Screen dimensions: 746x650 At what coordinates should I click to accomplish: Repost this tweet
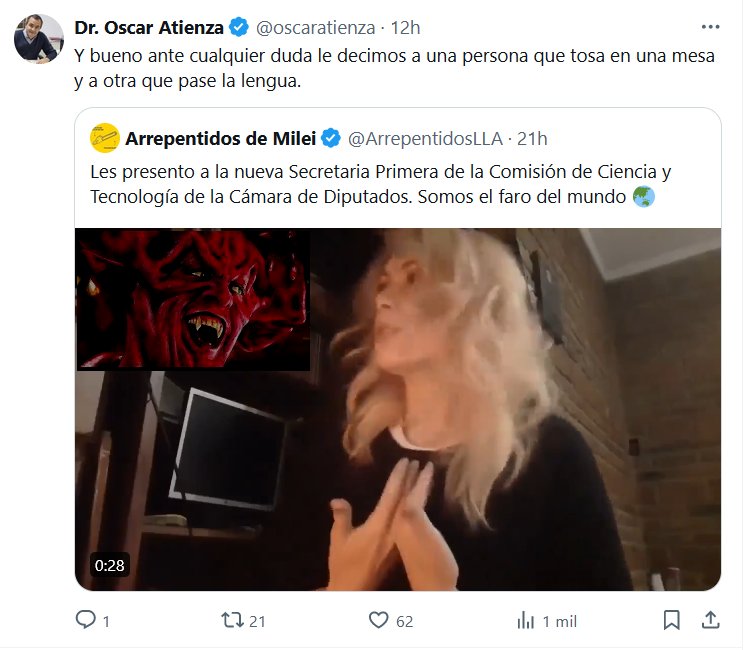point(231,621)
